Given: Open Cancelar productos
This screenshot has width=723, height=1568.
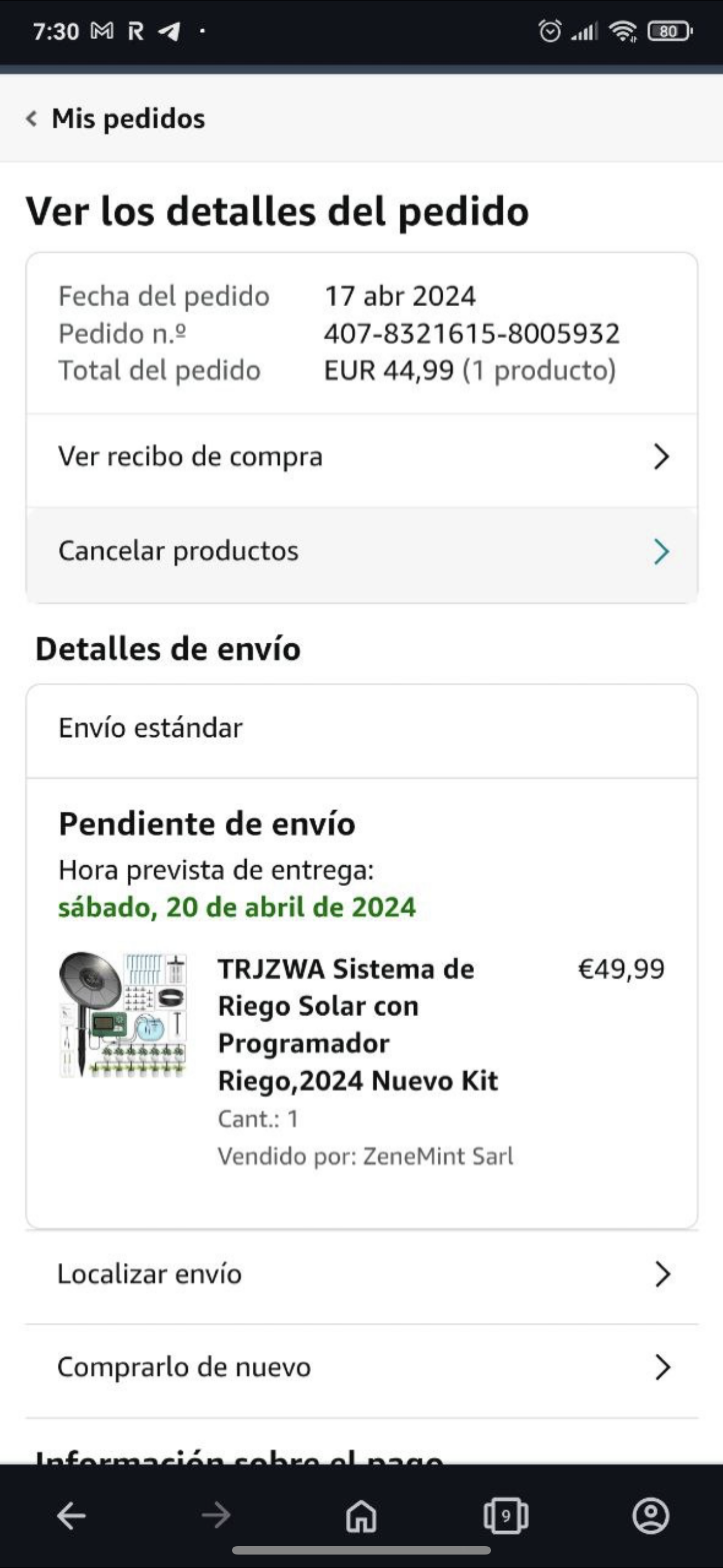Looking at the screenshot, I should point(361,551).
